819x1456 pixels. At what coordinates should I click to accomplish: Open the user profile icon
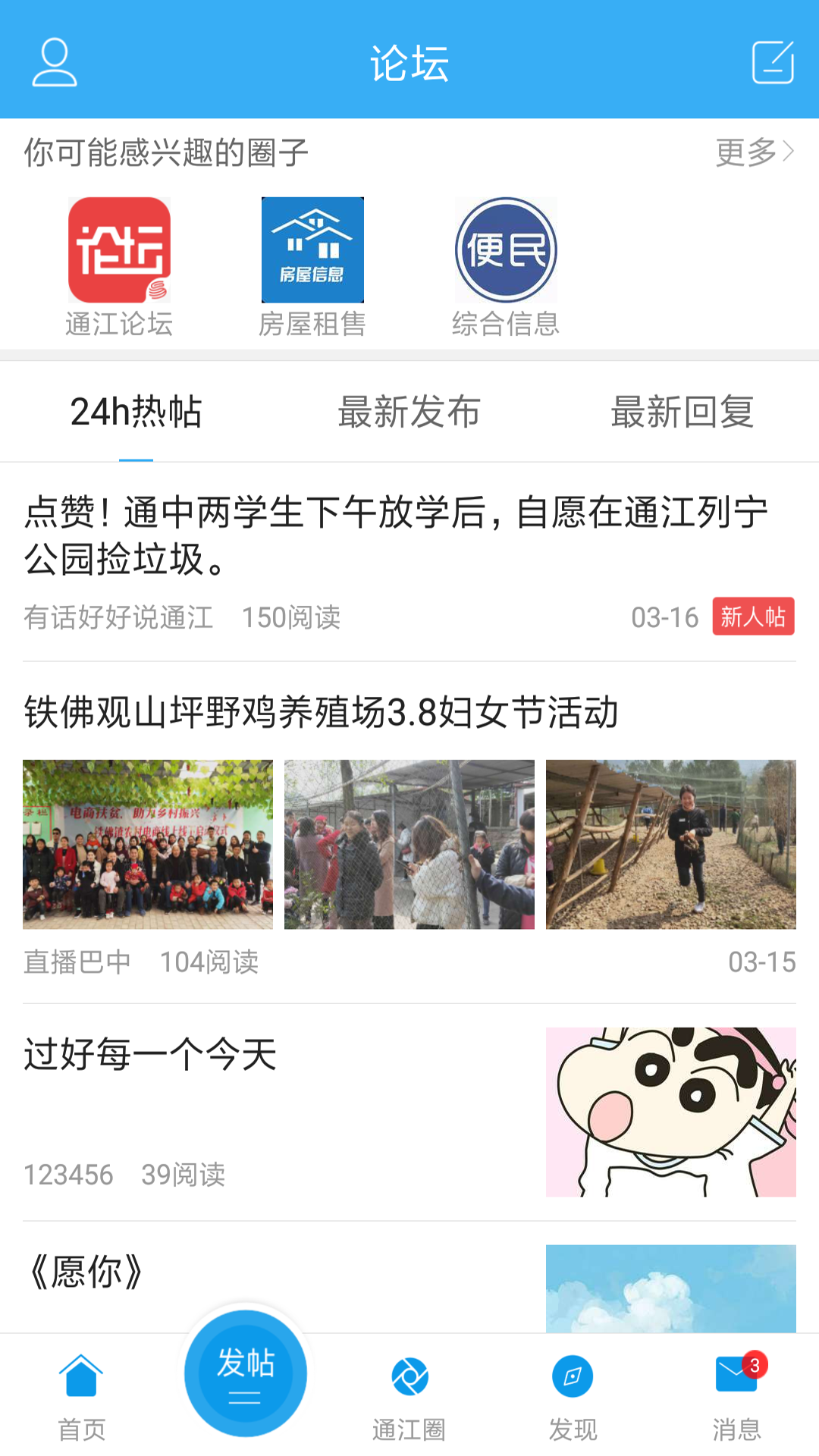(x=55, y=63)
